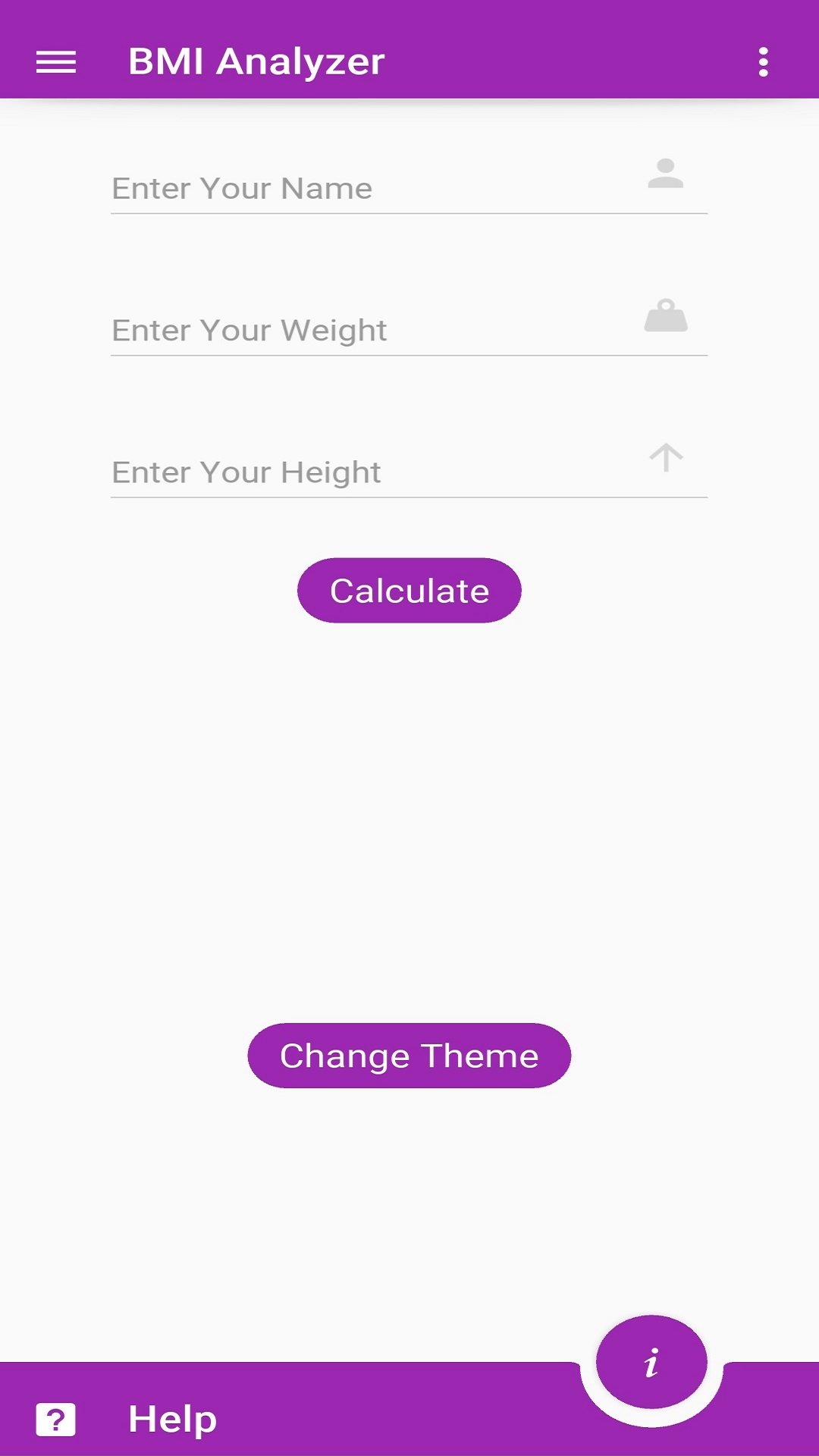This screenshot has width=819, height=1456.
Task: Click the hamburger icon in the toolbar
Action: [x=56, y=61]
